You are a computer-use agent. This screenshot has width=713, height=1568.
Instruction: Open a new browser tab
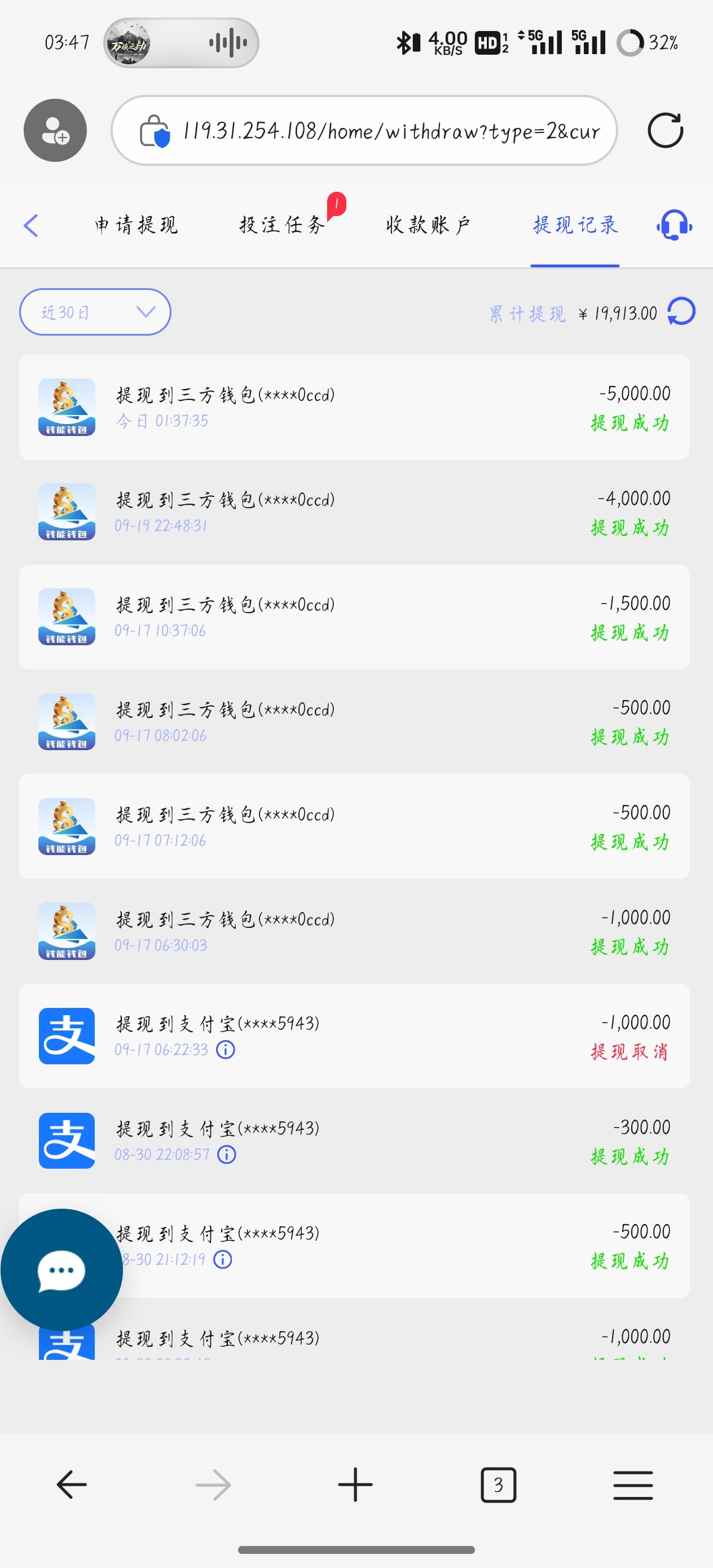coord(355,1485)
